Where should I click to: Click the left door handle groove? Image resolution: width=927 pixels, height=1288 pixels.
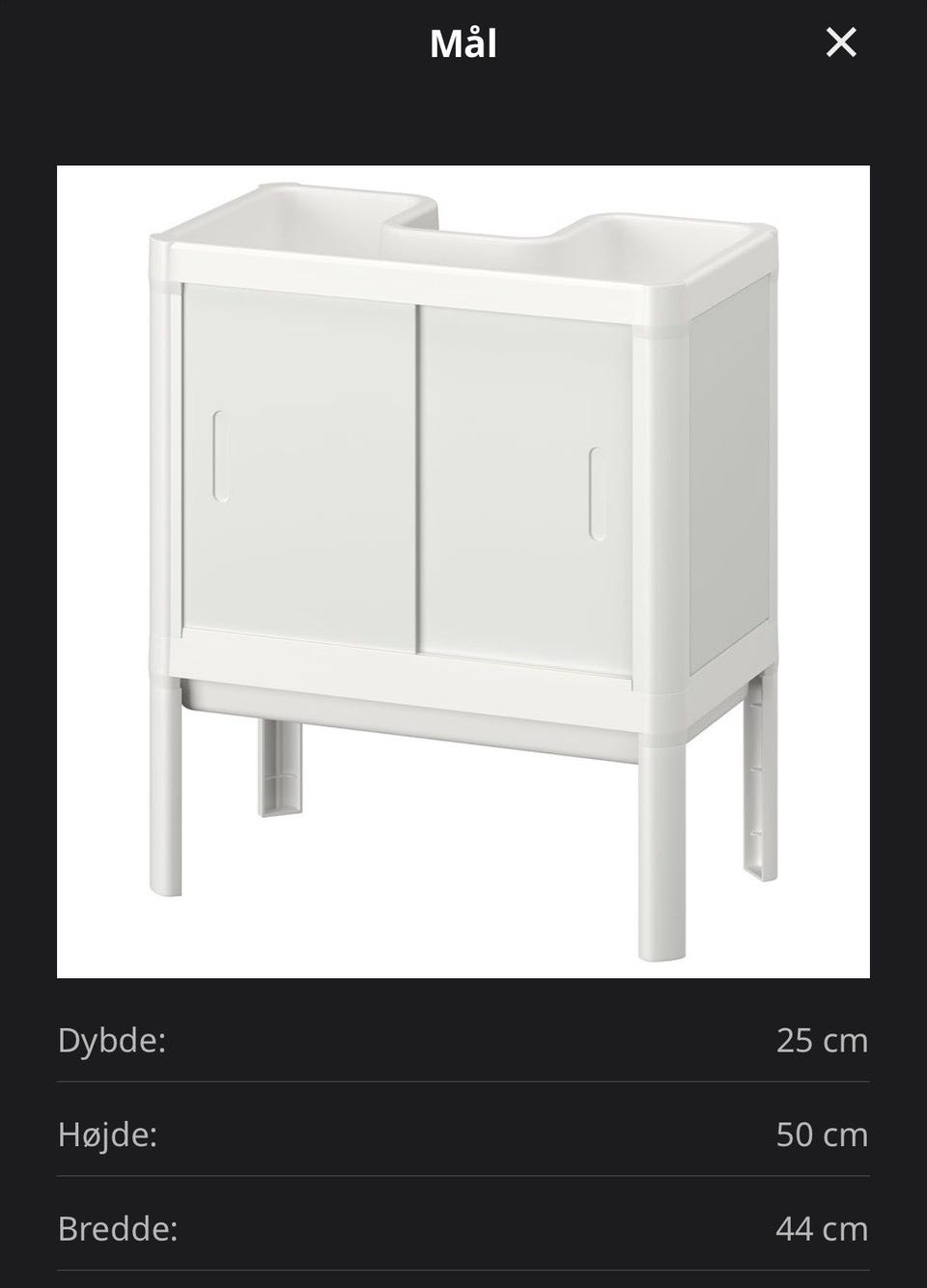216,454
